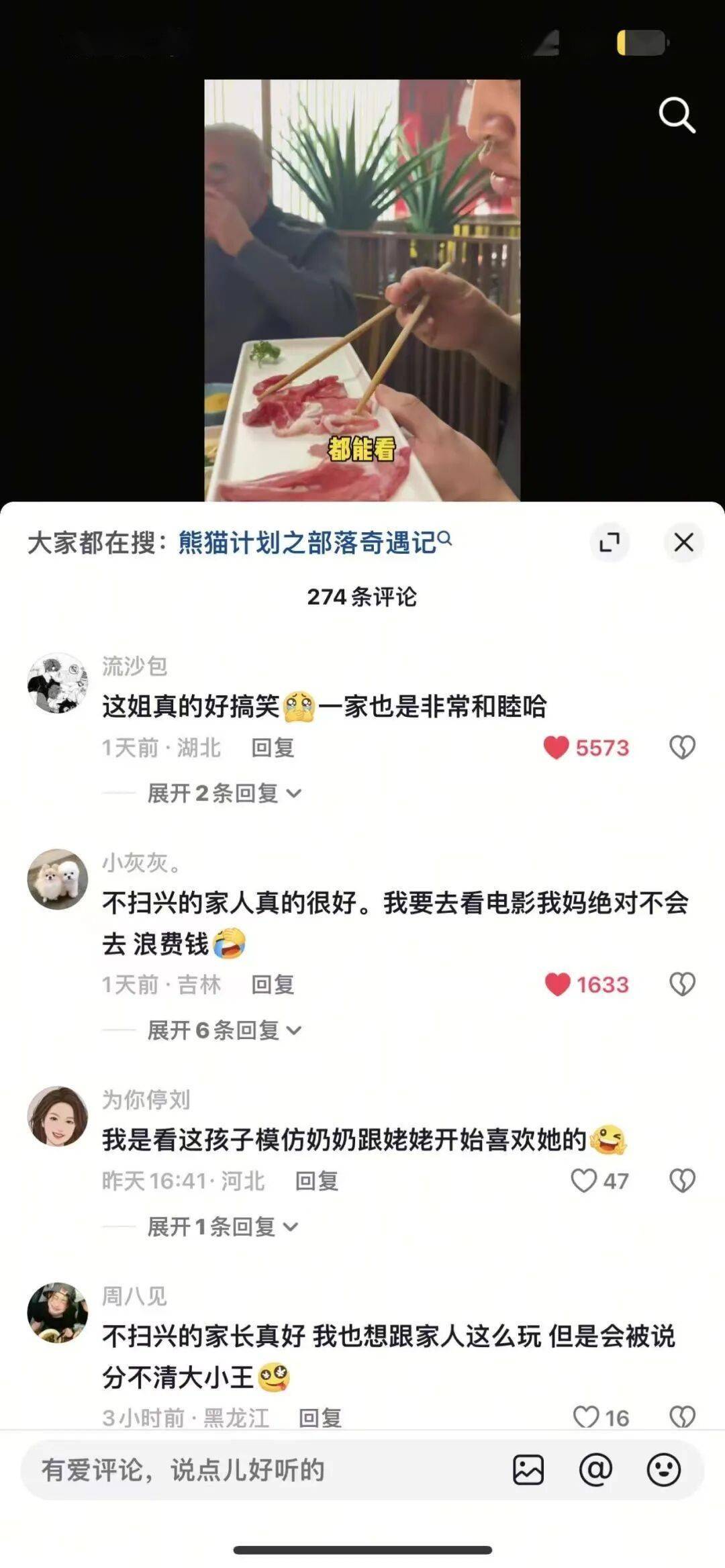725x1568 pixels.
Task: Reply to 流沙包's comment
Action: point(273,748)
